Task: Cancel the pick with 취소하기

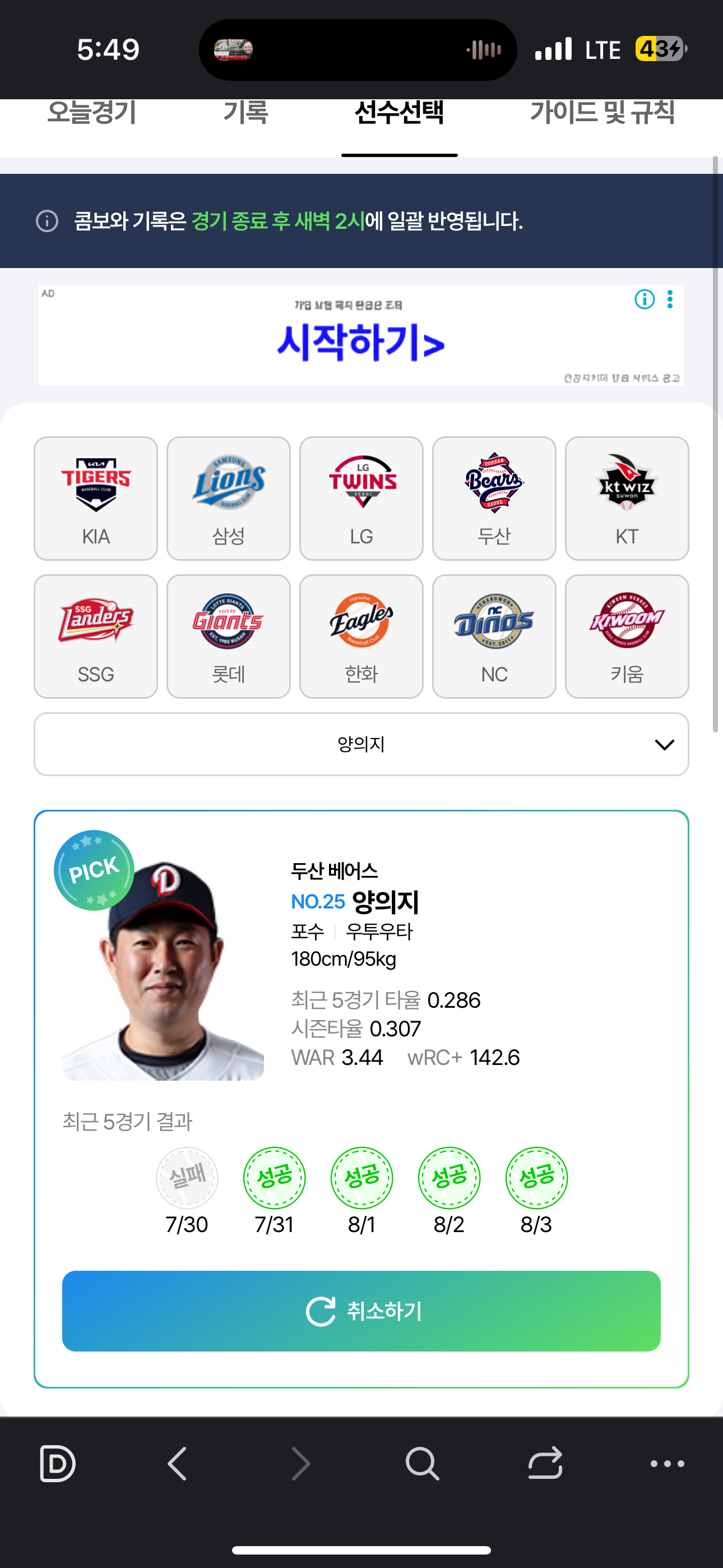Action: pyautogui.click(x=361, y=1311)
